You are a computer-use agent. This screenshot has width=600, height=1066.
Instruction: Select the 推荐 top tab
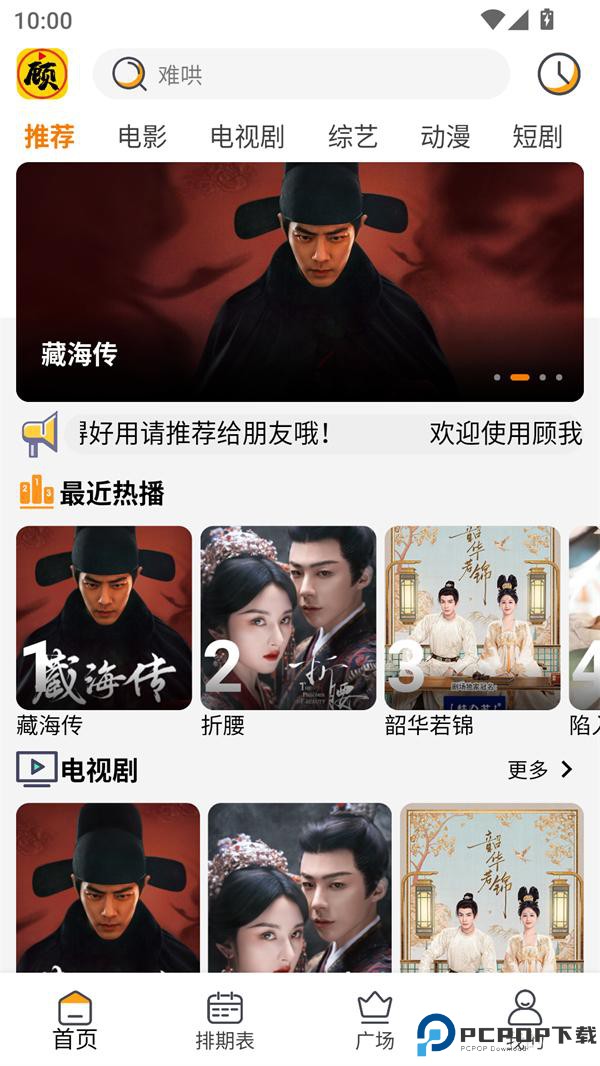(49, 137)
